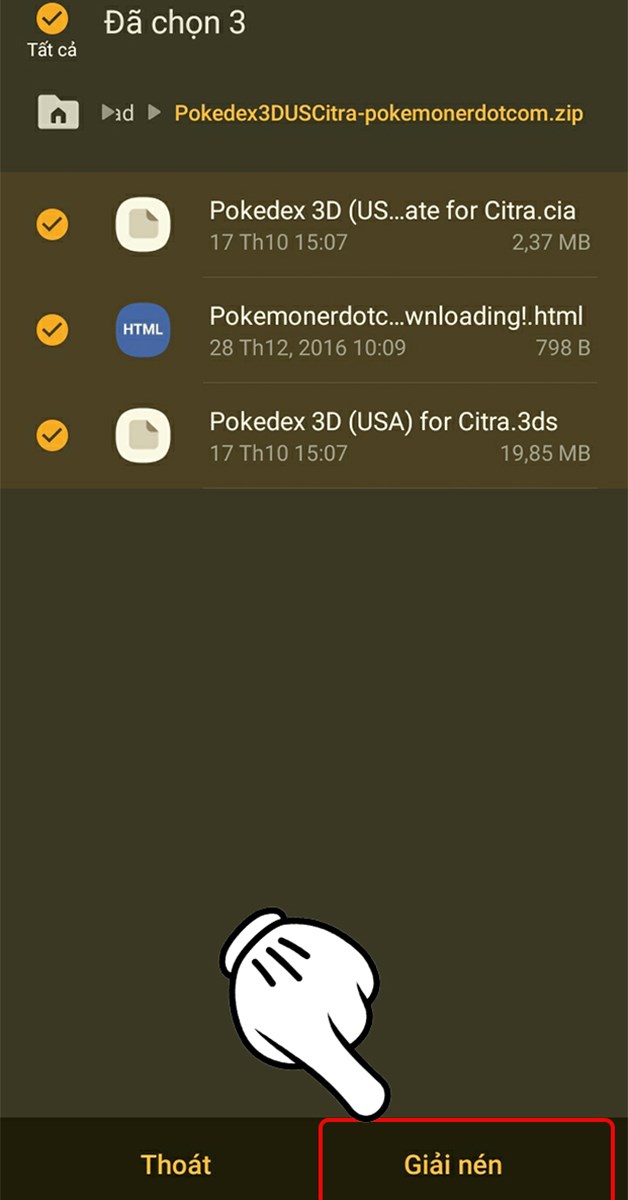Toggle the Tất cả select-all checkbox
Image resolution: width=628 pixels, height=1200 pixels.
pyautogui.click(x=52, y=20)
